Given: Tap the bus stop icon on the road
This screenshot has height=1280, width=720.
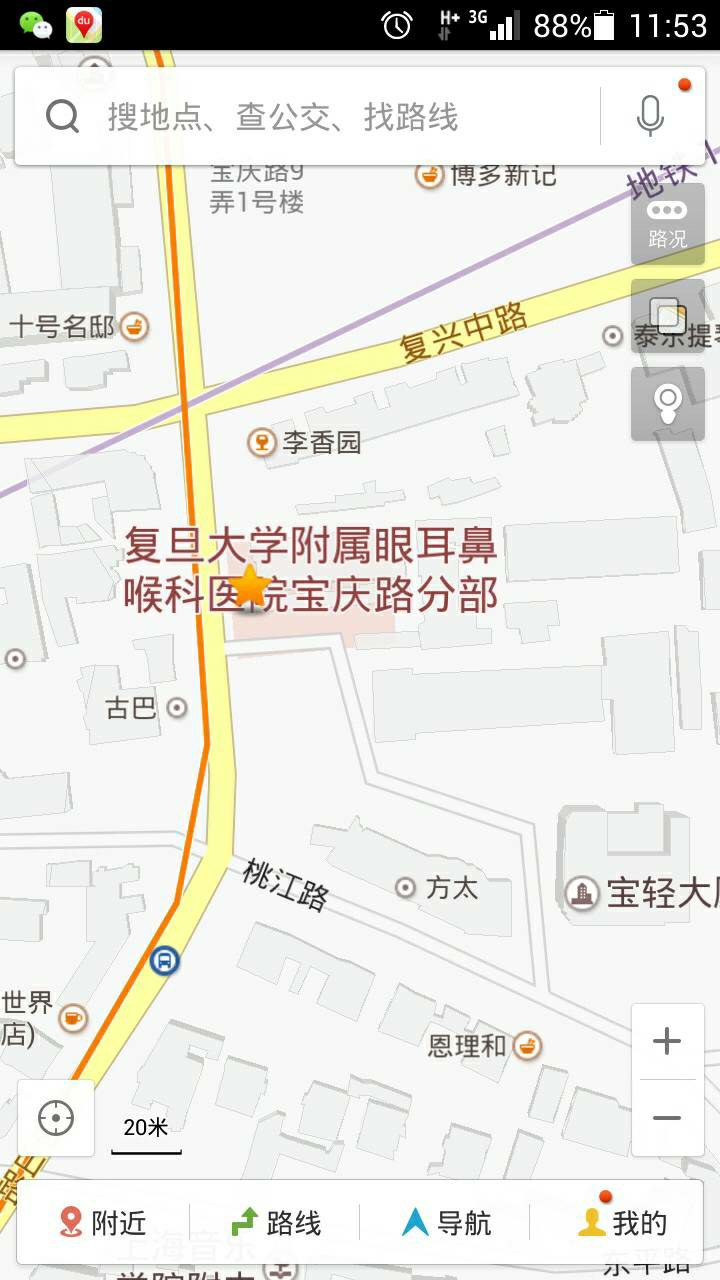Looking at the screenshot, I should coord(165,962).
